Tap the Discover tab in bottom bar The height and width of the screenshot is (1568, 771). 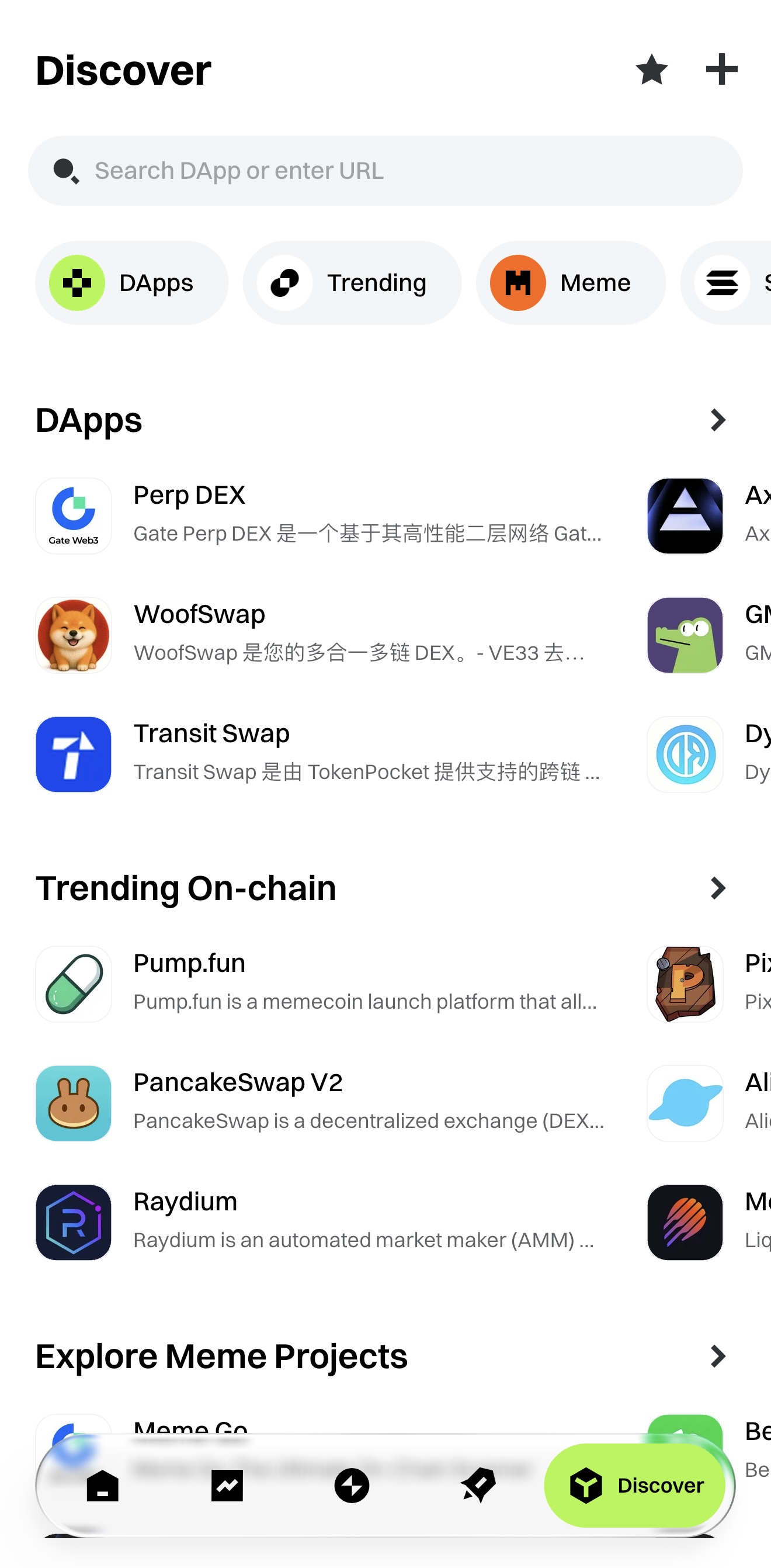click(x=634, y=1485)
